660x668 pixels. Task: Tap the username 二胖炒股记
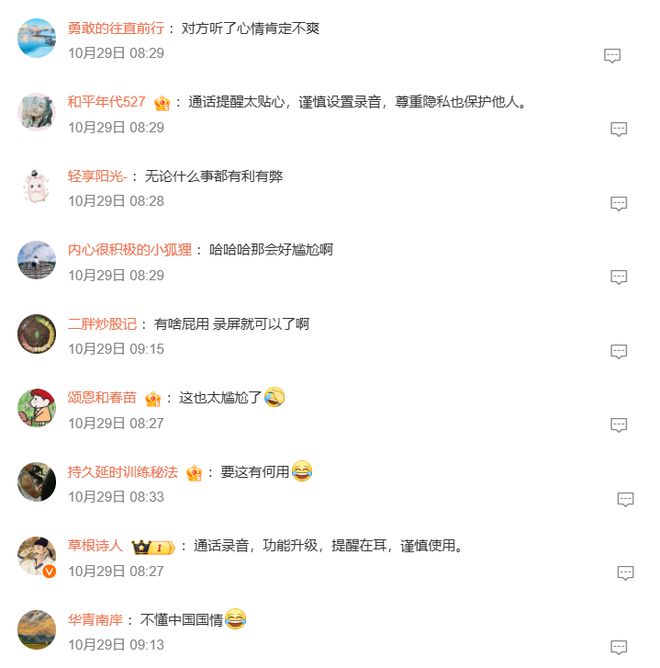click(x=102, y=324)
